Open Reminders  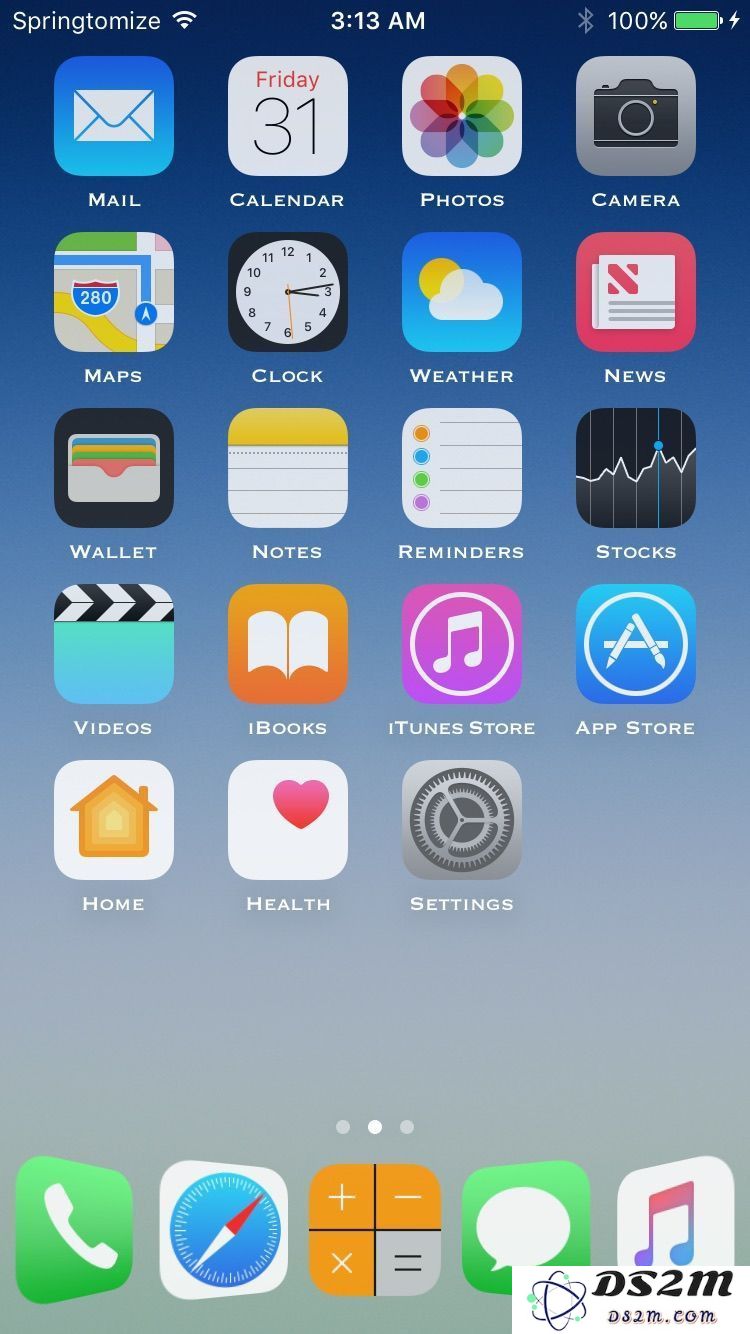pos(462,468)
